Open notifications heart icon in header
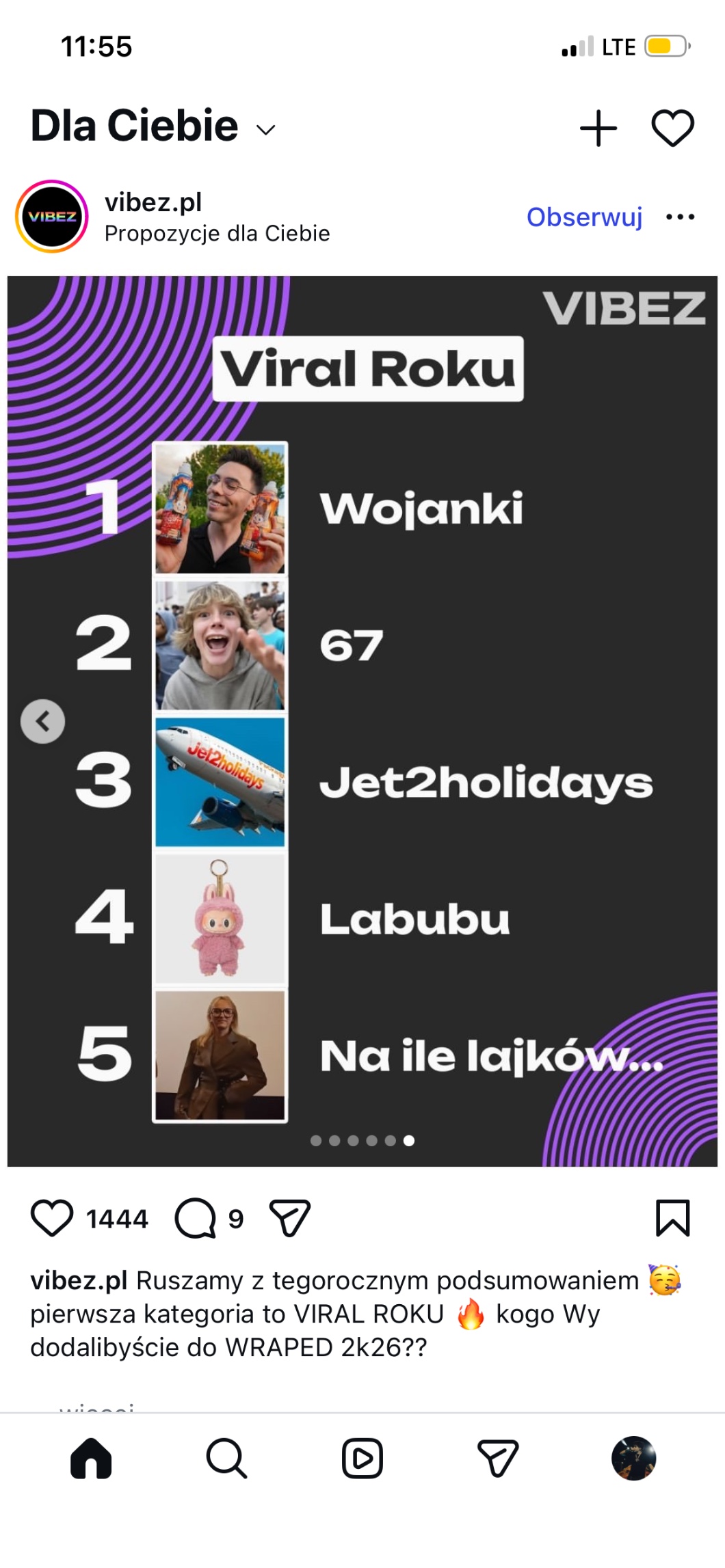Screen dimensions: 725x1568 672,129
